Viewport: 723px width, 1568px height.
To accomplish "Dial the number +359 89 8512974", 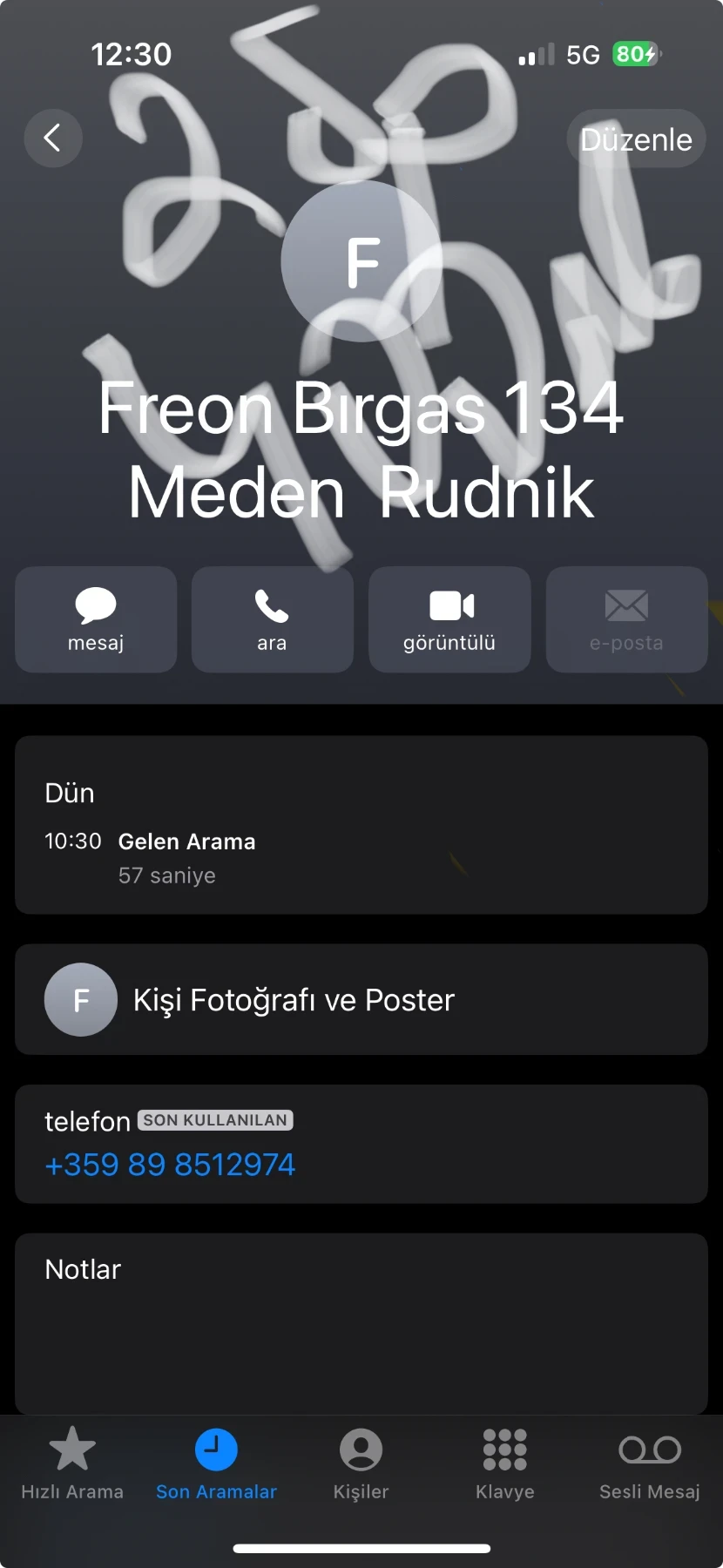I will coord(171,1165).
